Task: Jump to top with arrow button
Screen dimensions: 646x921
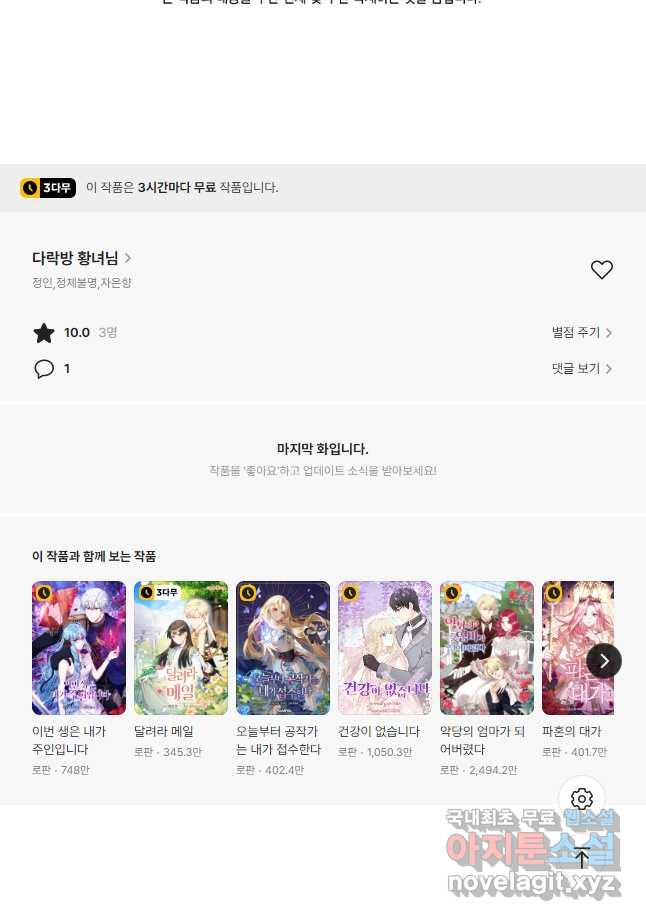Action: coord(582,858)
